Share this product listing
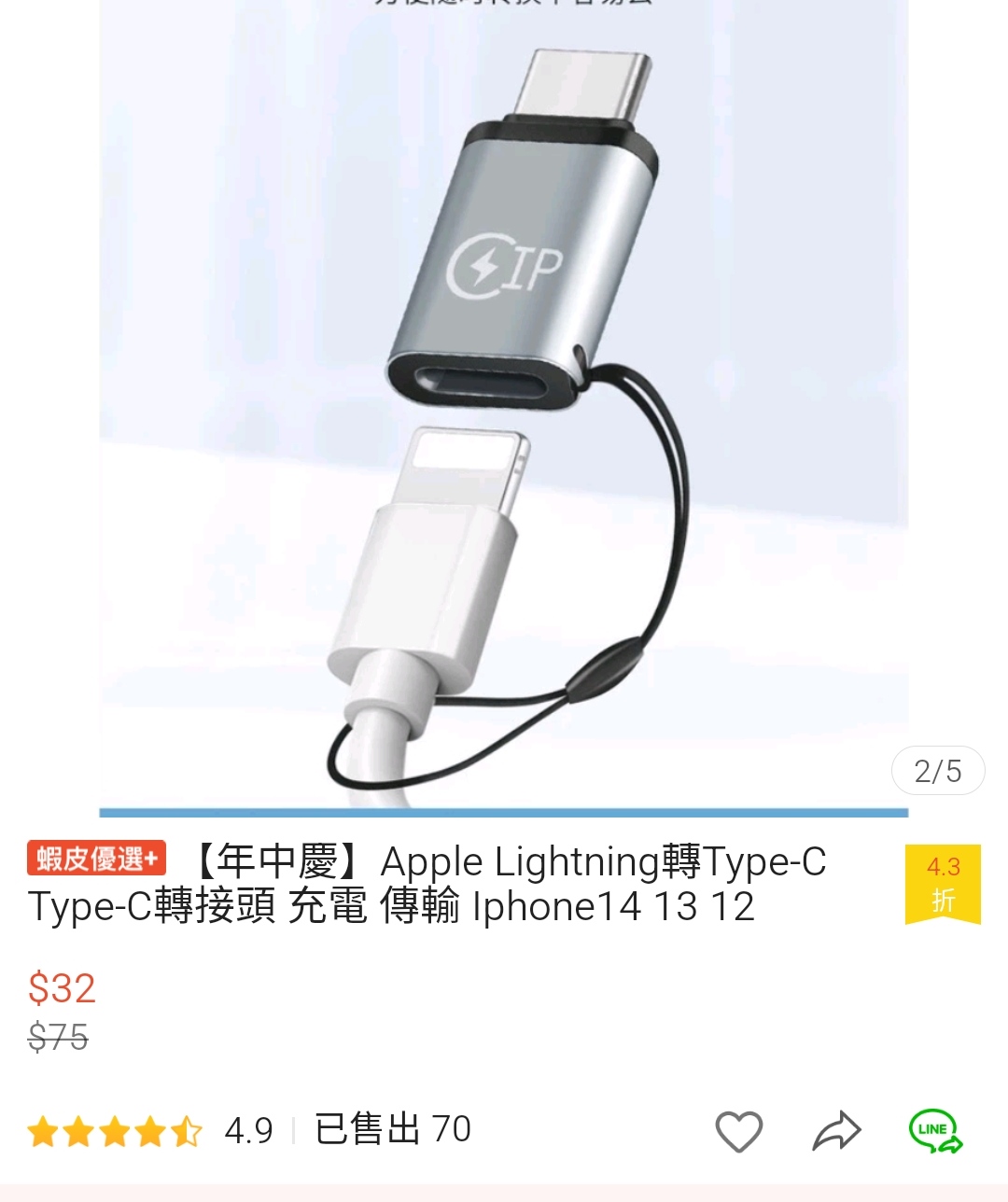This screenshot has height=1202, width=1008. tap(836, 1131)
